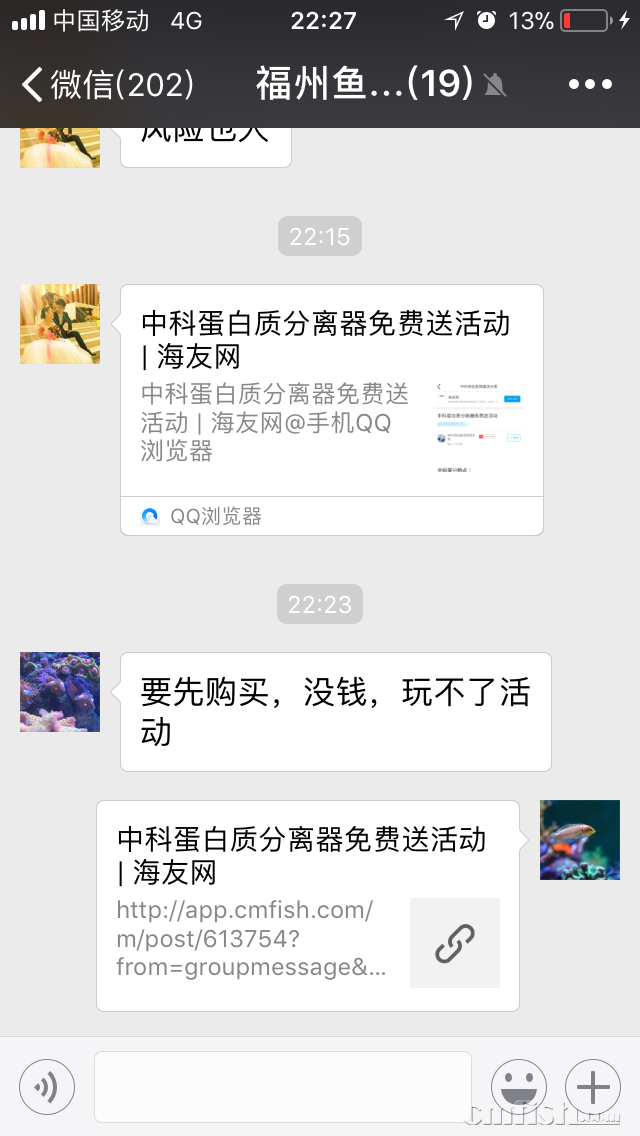The image size is (640, 1136).
Task: Open my own fish avatar profile
Action: [580, 840]
